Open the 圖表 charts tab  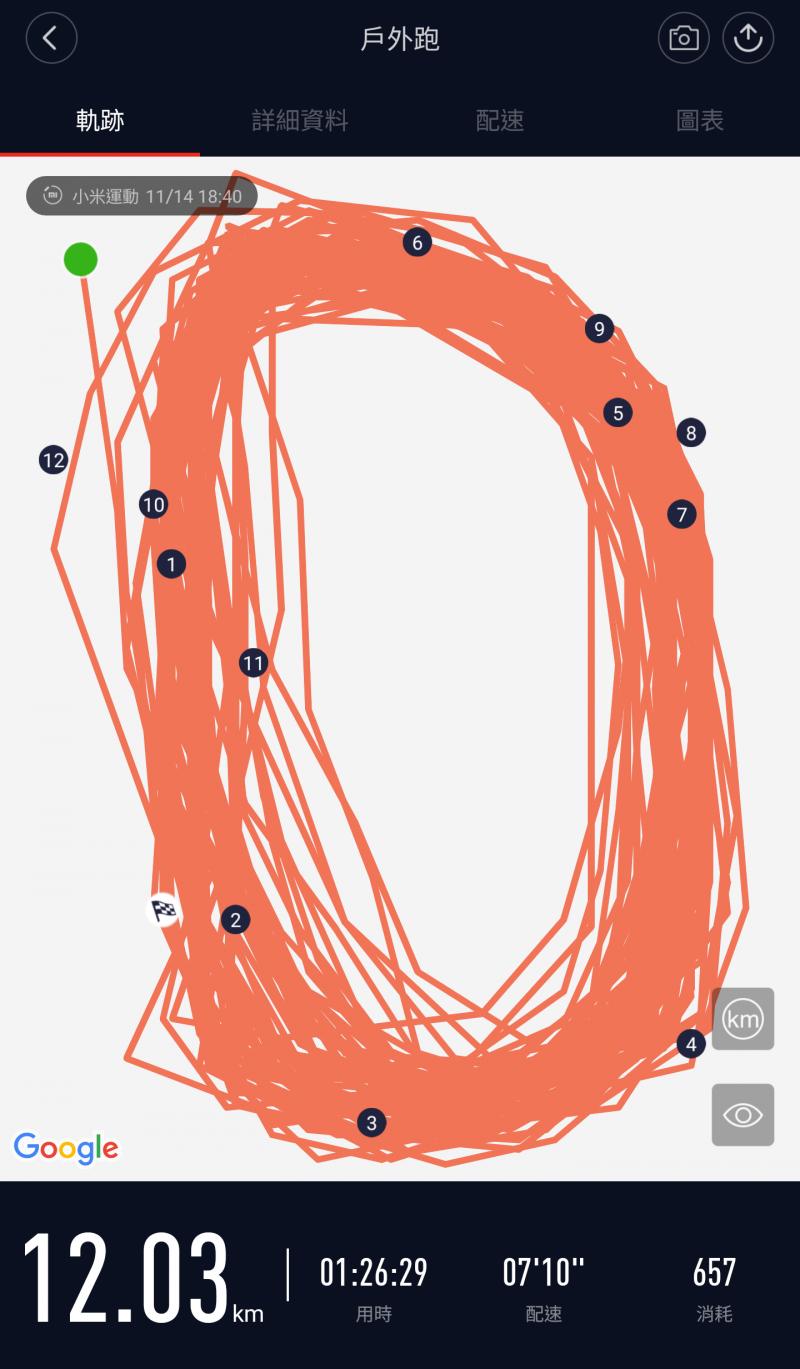pos(700,121)
